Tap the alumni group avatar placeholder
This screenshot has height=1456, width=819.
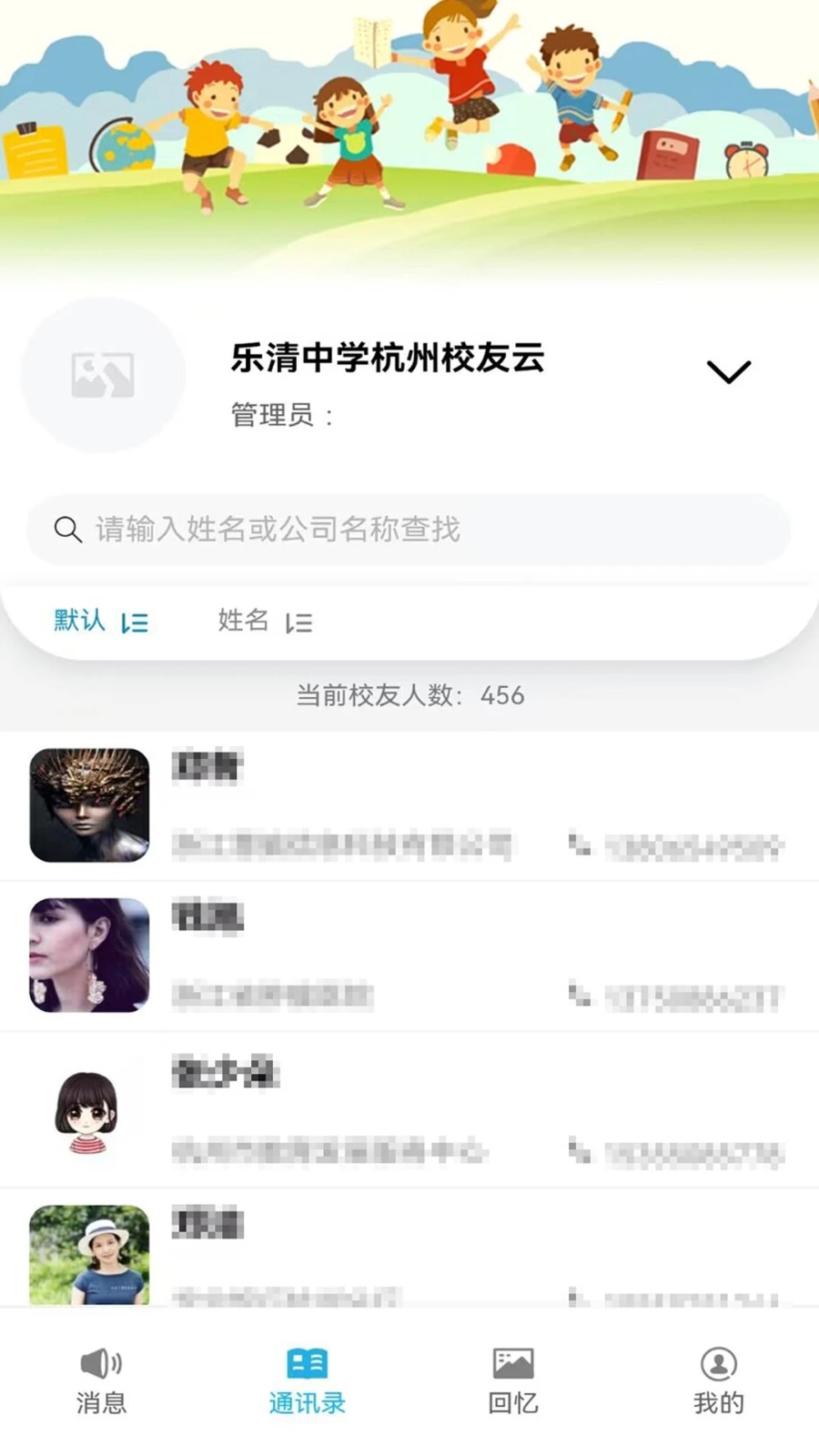click(x=103, y=375)
